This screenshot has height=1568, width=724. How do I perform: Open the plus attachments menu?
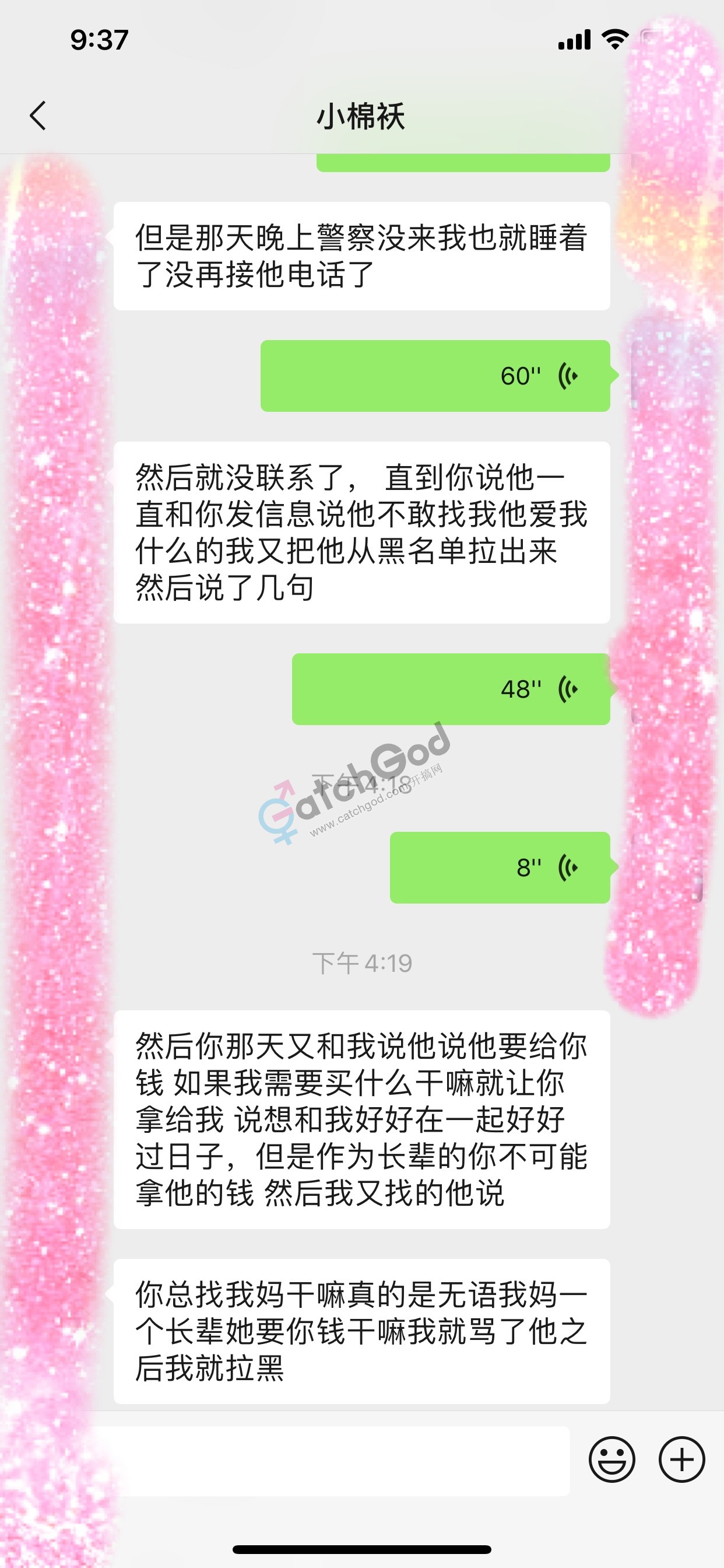coord(681,1459)
